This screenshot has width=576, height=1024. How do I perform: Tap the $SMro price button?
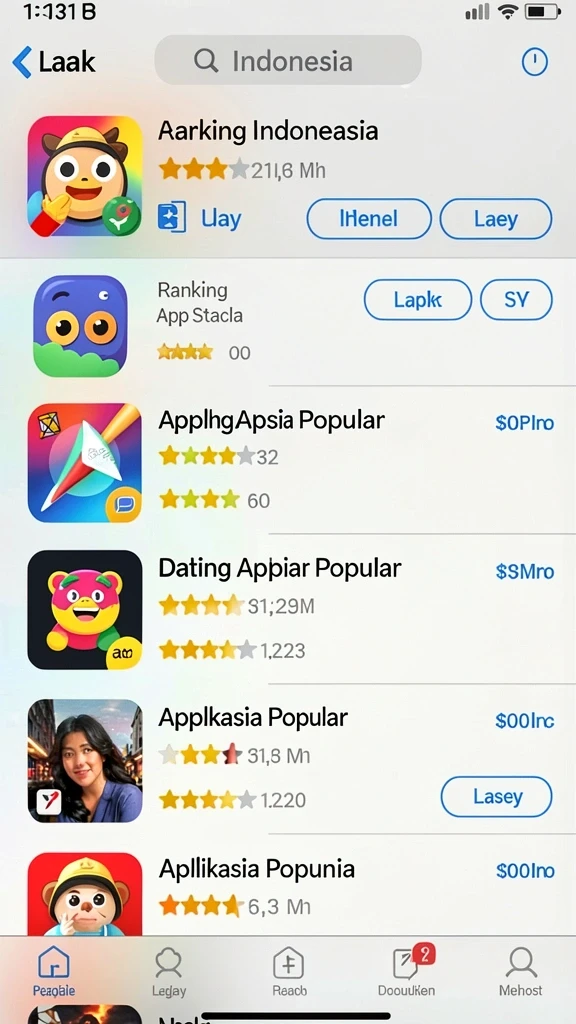524,572
